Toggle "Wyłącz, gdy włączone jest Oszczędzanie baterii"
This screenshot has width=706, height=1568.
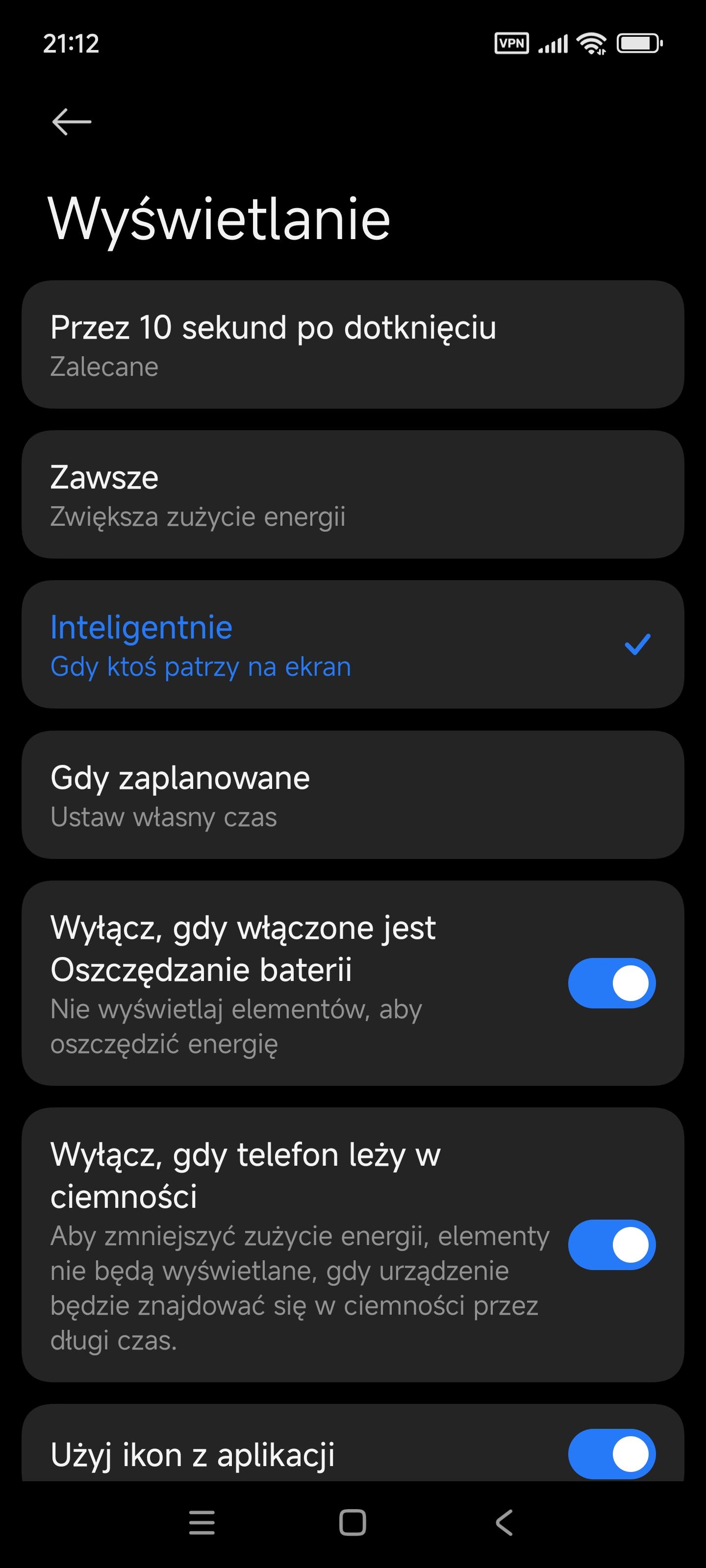pos(611,983)
